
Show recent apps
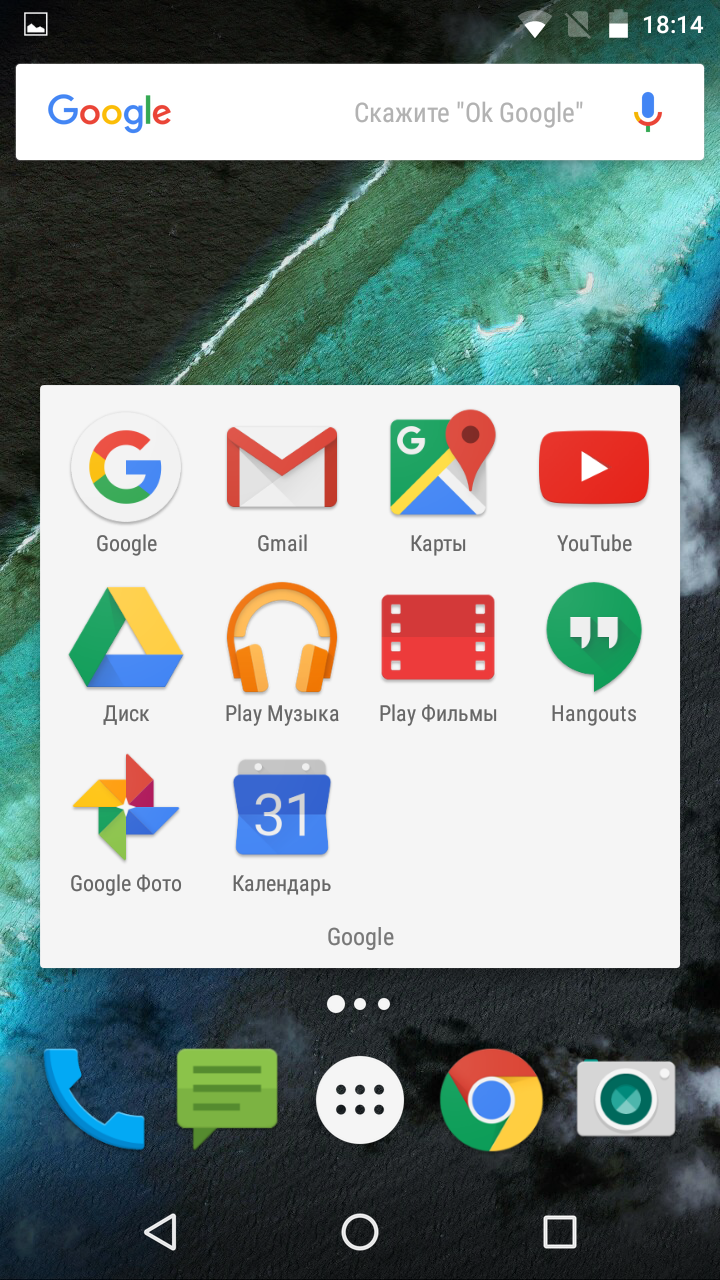pos(559,1232)
